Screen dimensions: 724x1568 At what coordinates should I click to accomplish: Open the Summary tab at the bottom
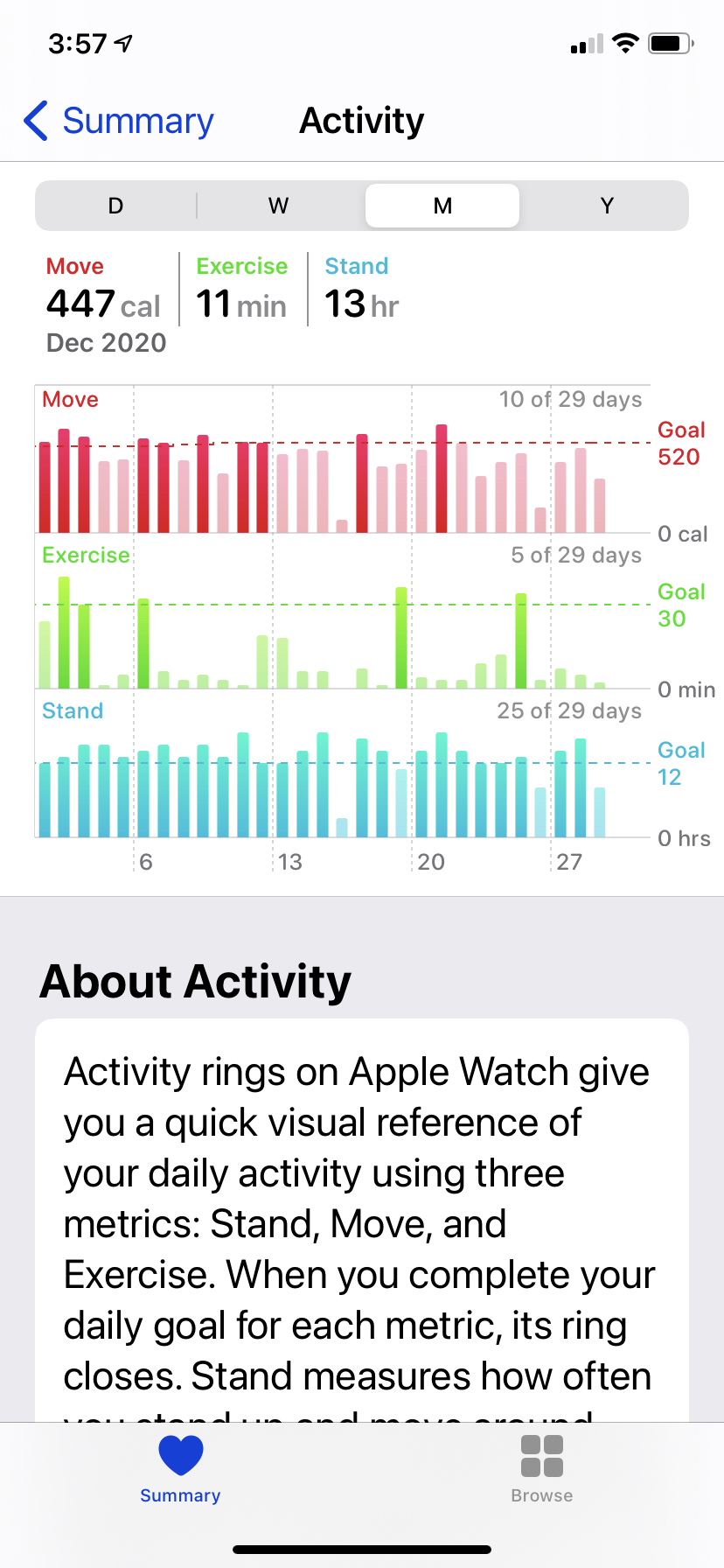[180, 1469]
